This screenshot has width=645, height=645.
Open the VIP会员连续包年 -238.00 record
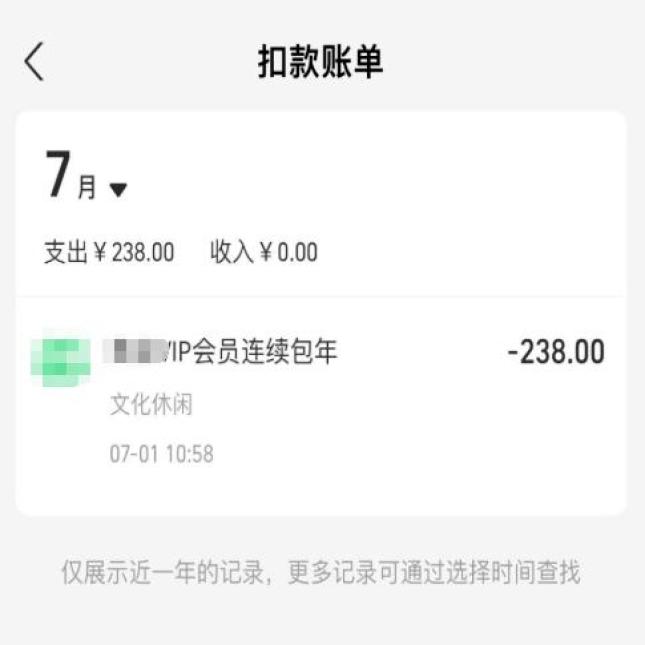pos(320,400)
